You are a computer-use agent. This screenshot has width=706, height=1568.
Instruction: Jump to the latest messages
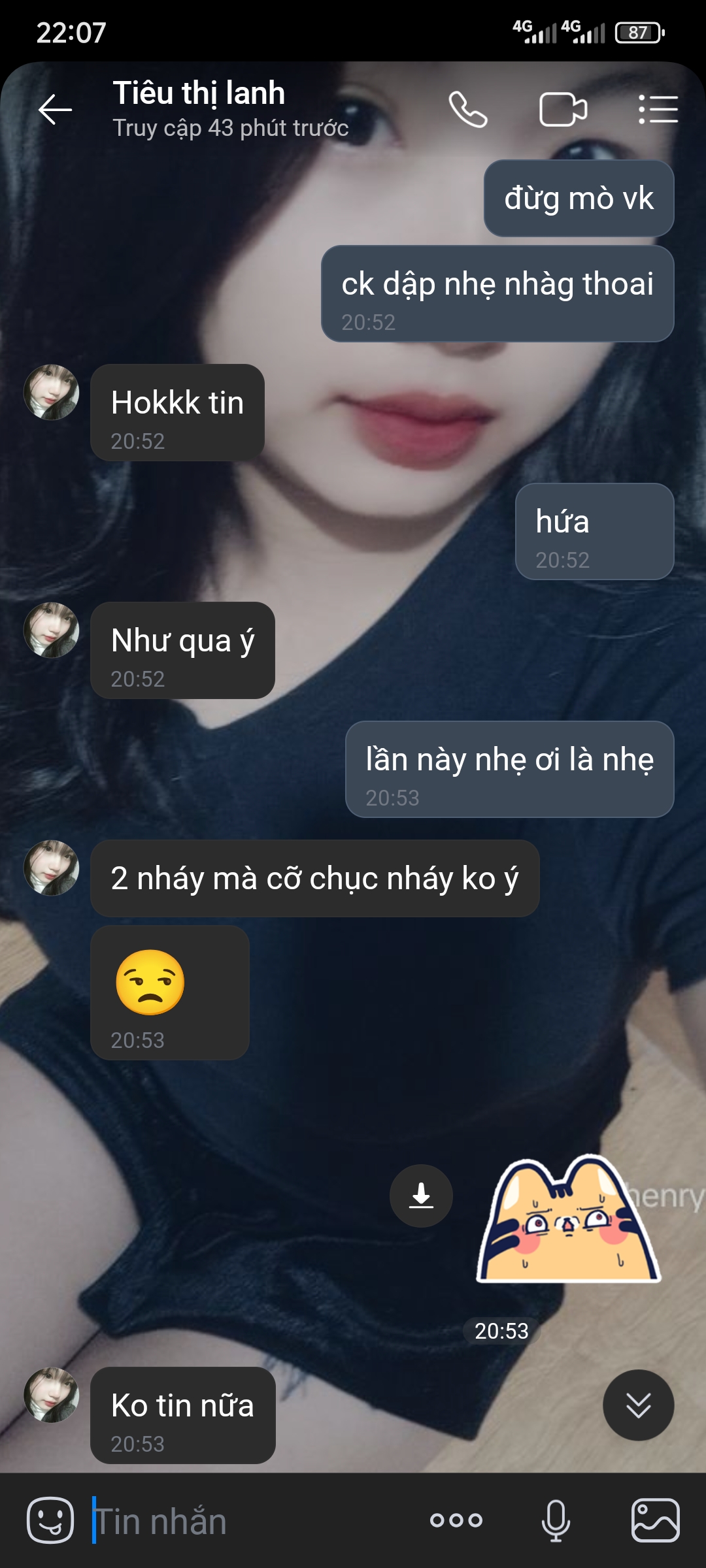pos(638,1405)
